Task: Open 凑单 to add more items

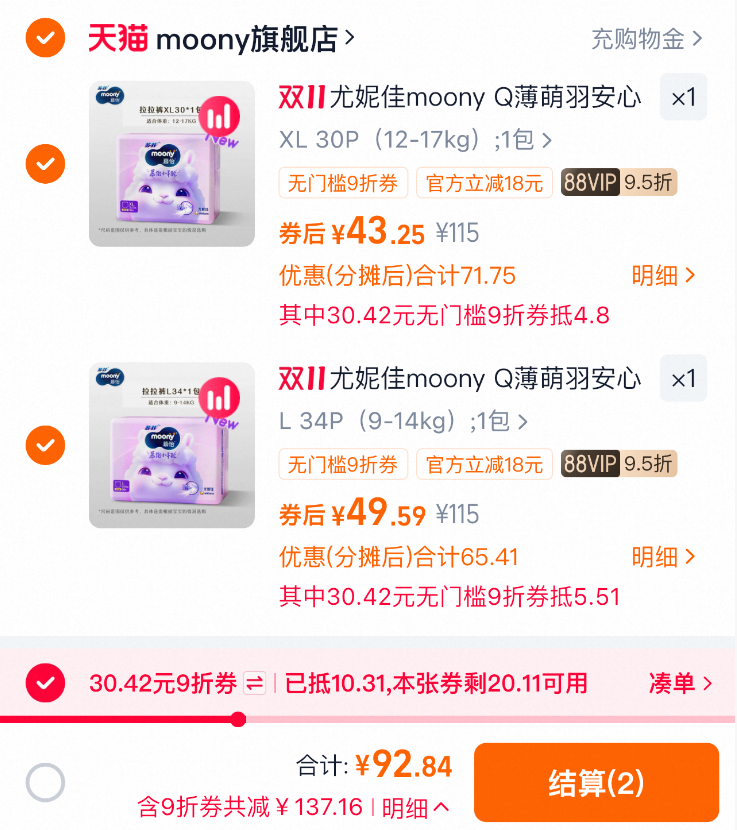Action: tap(680, 684)
